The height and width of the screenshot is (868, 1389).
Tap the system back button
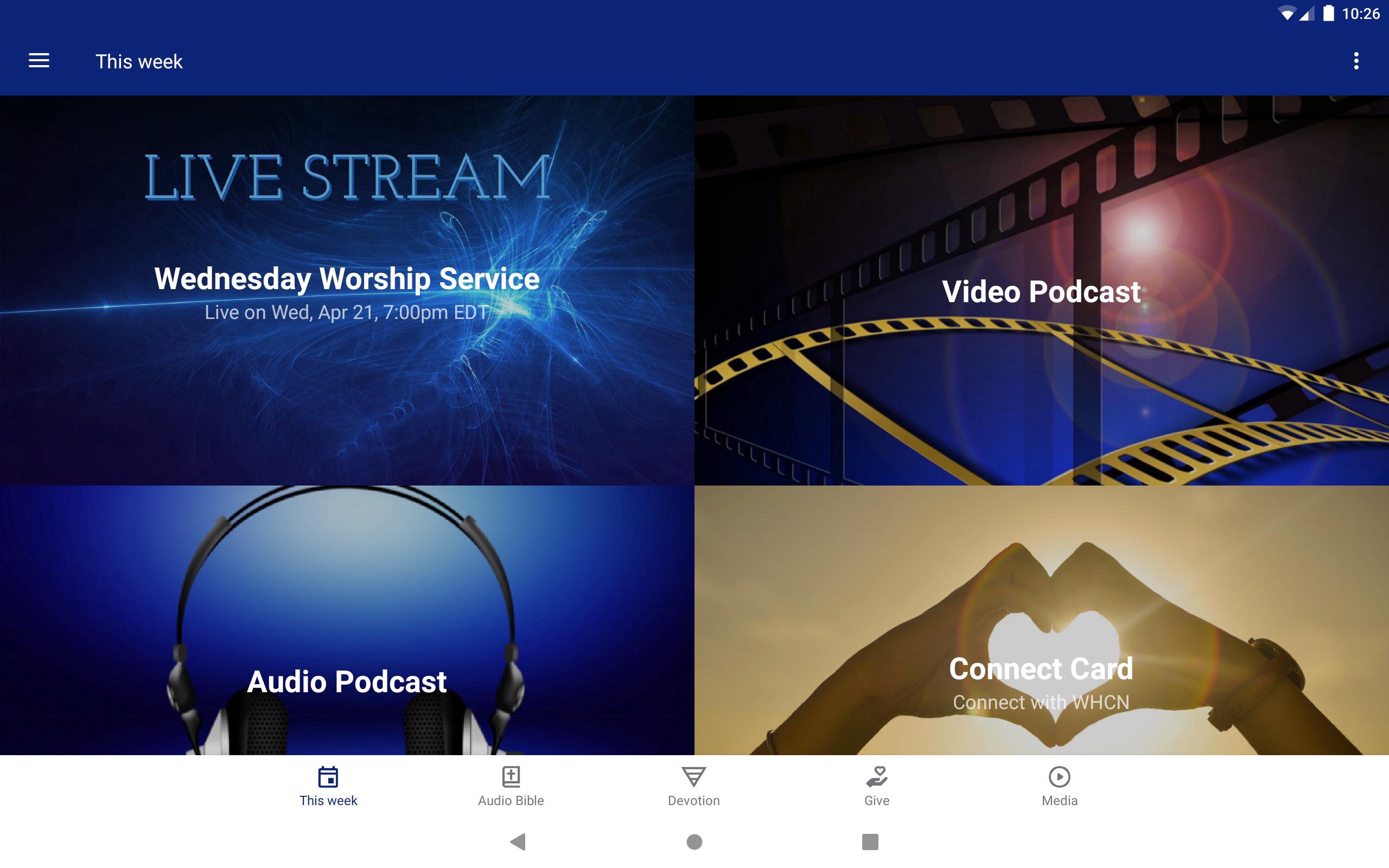pos(518,841)
